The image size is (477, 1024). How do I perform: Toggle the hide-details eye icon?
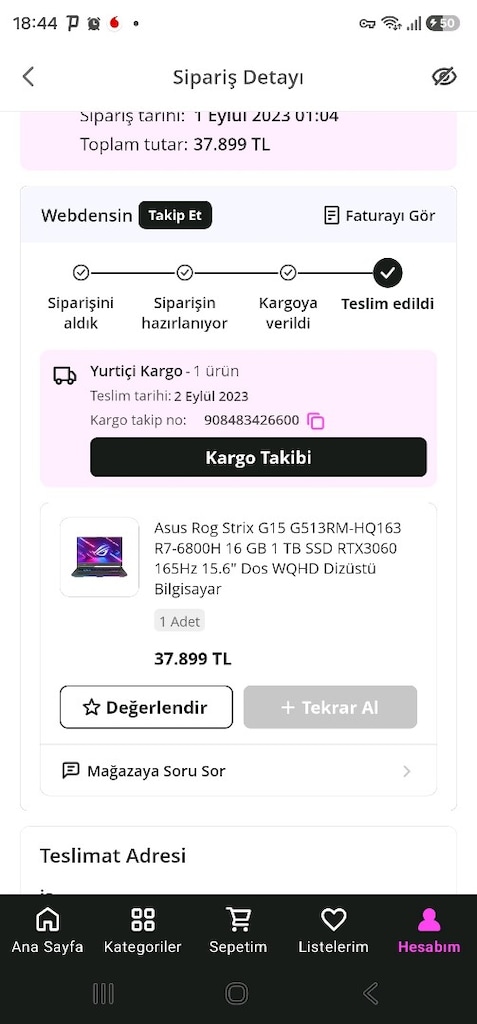[444, 77]
